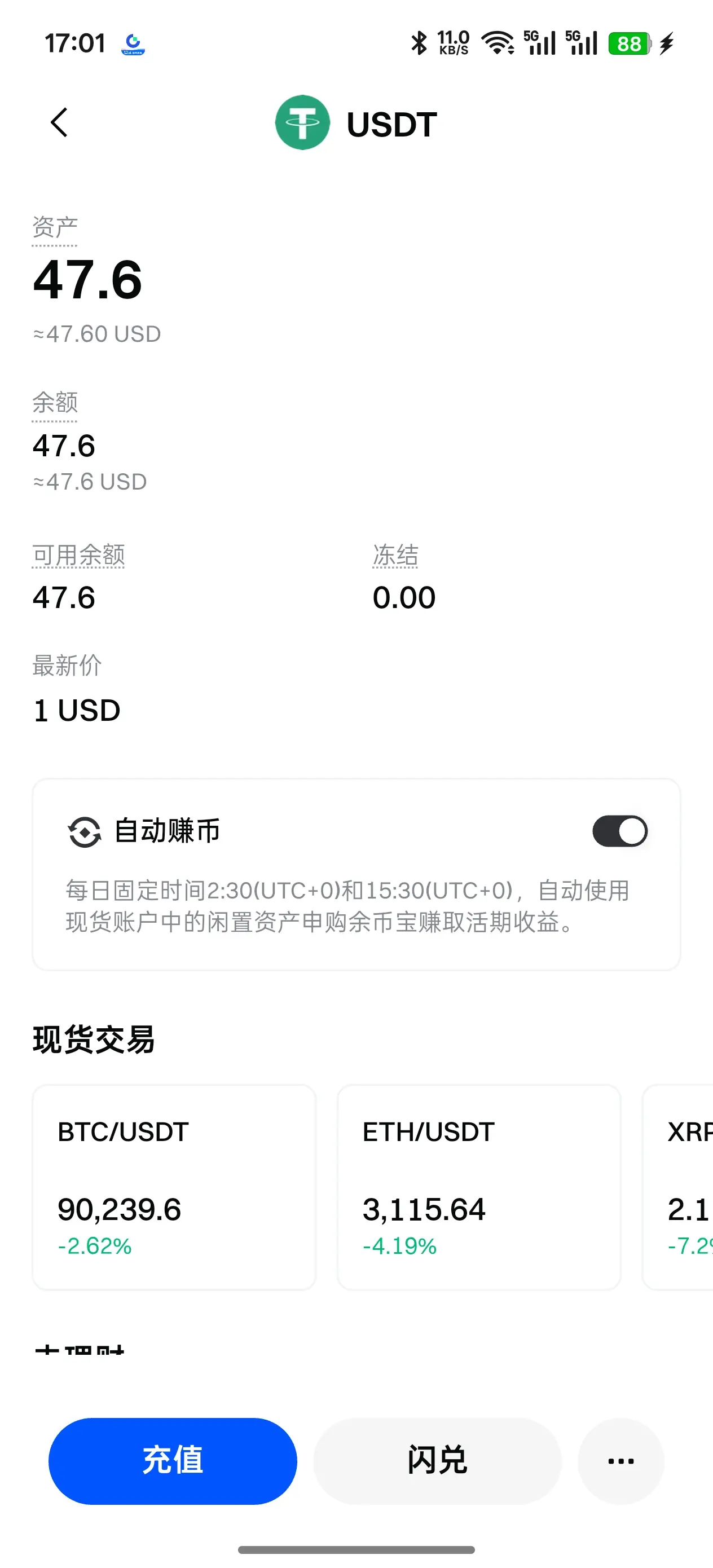
Task: Open the BTC/USDT trading pair card
Action: [174, 1186]
